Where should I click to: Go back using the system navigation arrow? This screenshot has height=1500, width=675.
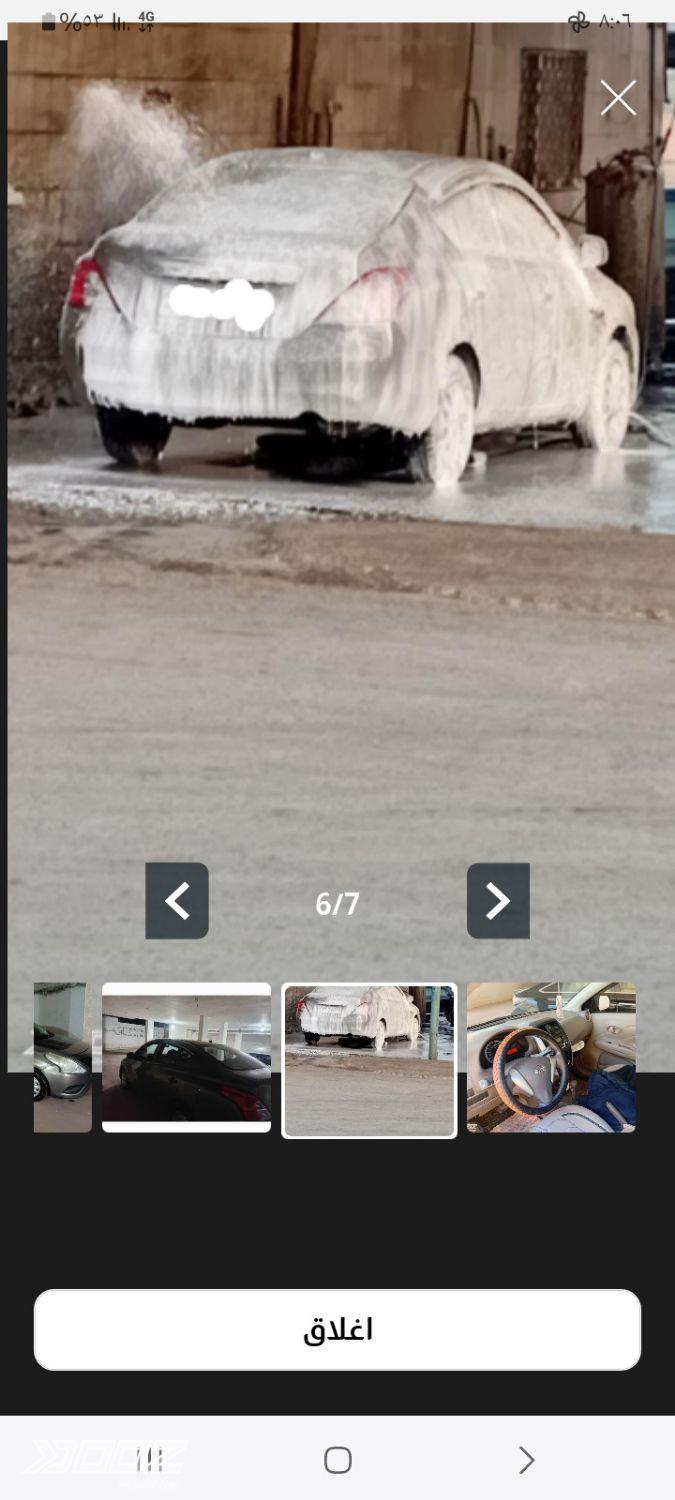click(x=526, y=1460)
